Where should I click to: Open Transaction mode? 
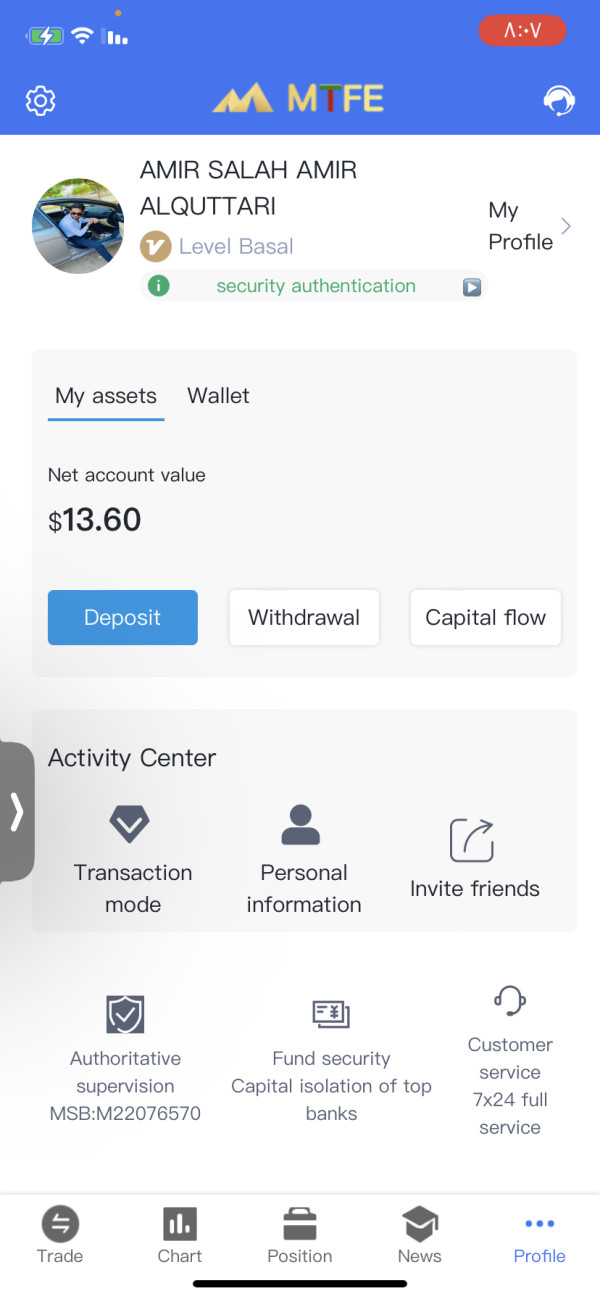133,861
